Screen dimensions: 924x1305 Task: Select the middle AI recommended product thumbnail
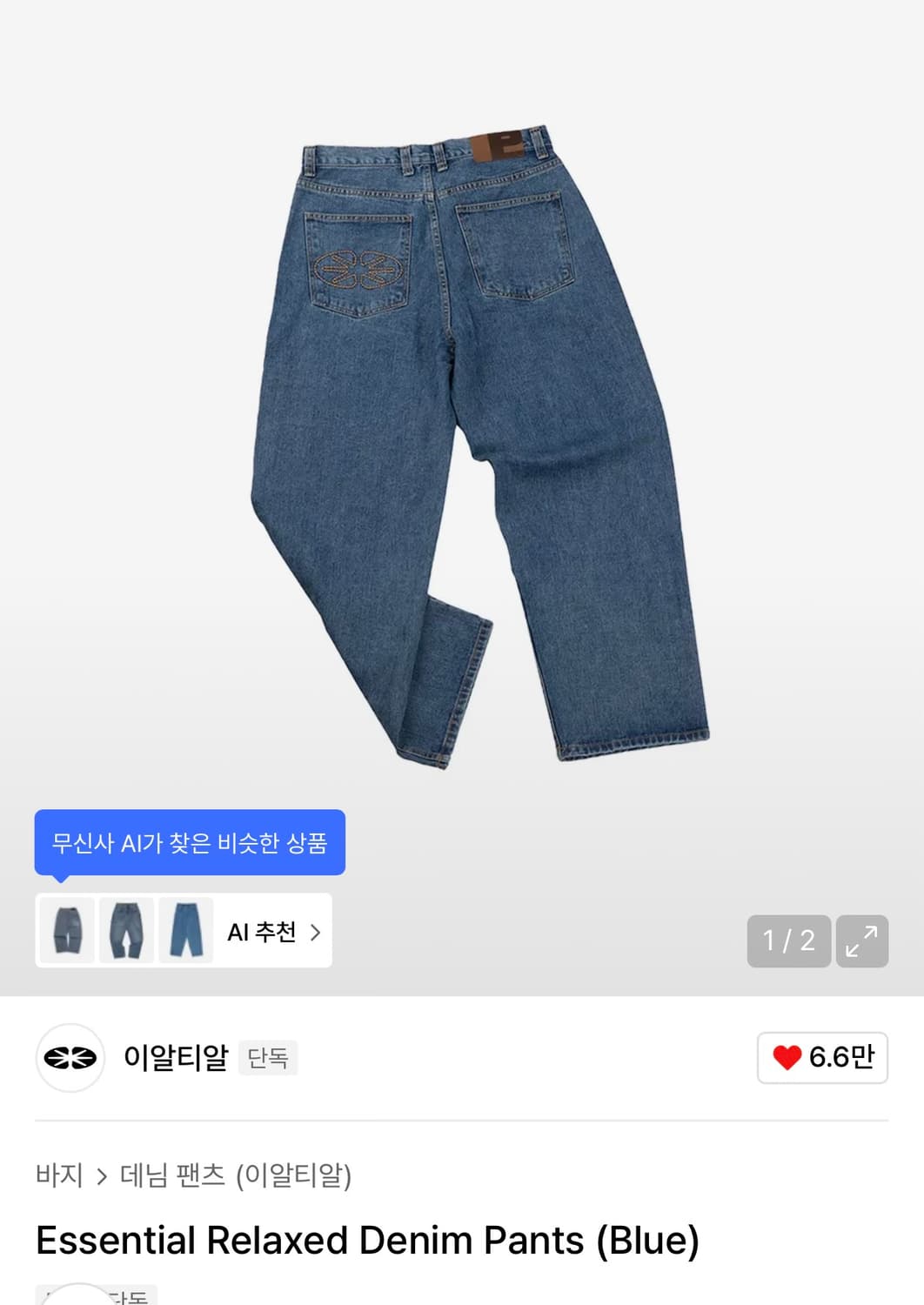[126, 931]
